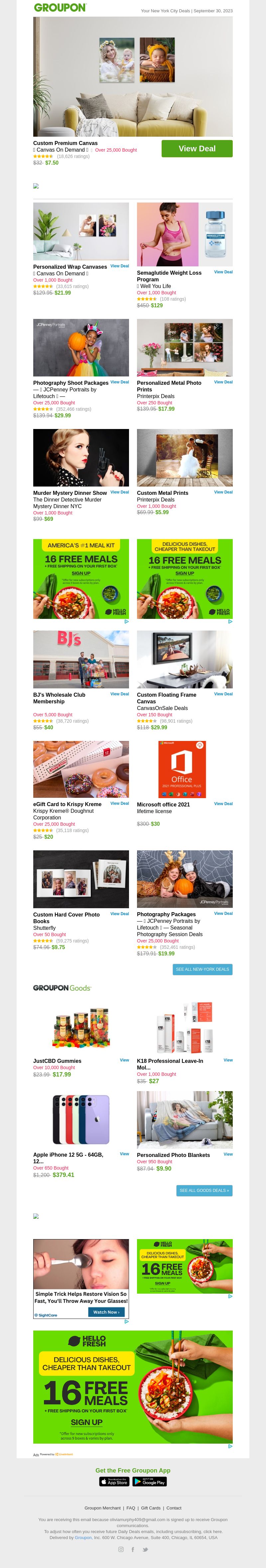This screenshot has height=1568, width=266.
Task: View Deal for eGift Card to Krispy Kreme
Action: pos(119,803)
